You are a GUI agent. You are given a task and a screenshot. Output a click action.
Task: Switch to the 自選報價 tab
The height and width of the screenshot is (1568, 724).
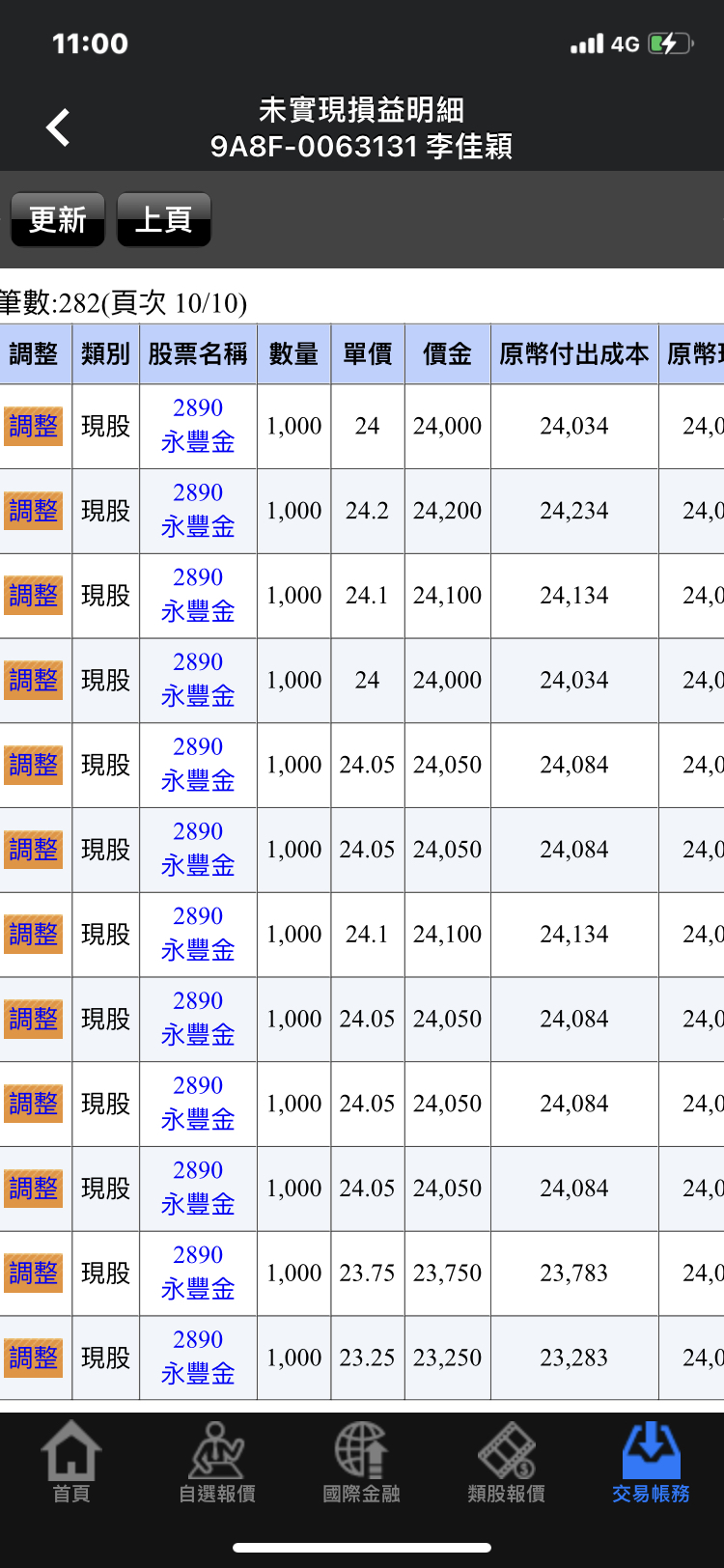click(x=217, y=1462)
